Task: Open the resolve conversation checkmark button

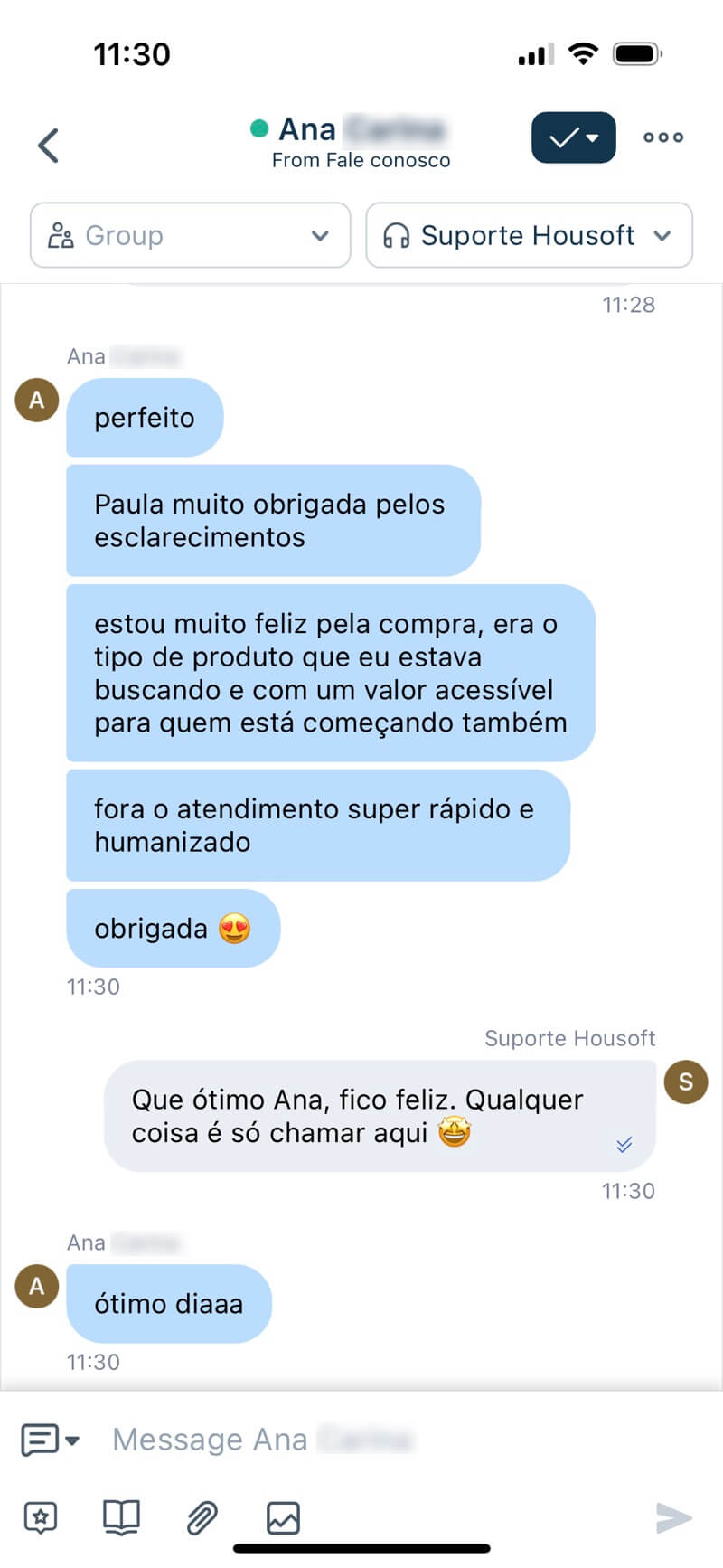Action: [x=573, y=137]
